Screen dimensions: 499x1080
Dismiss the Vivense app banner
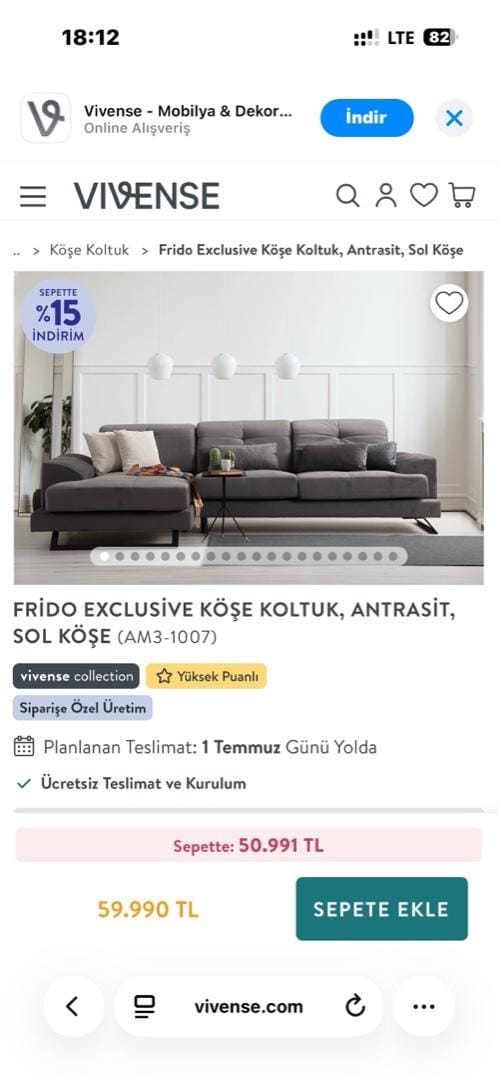[454, 118]
